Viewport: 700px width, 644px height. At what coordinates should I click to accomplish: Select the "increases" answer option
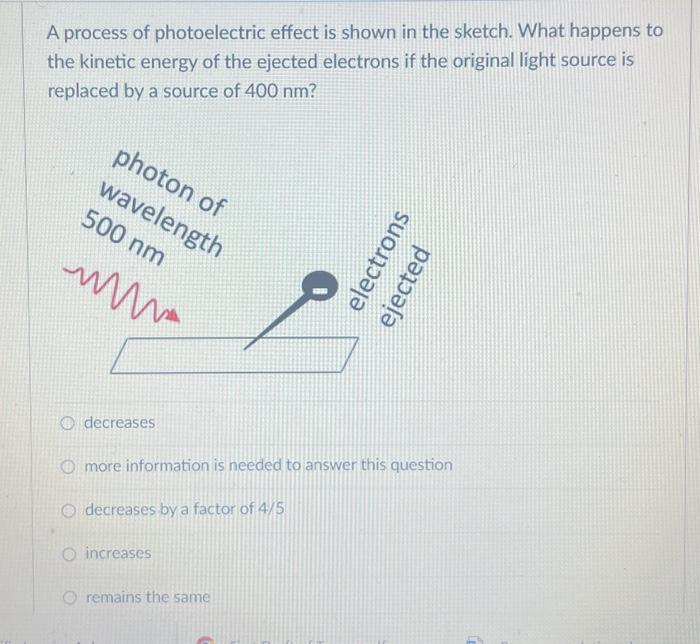click(x=69, y=553)
